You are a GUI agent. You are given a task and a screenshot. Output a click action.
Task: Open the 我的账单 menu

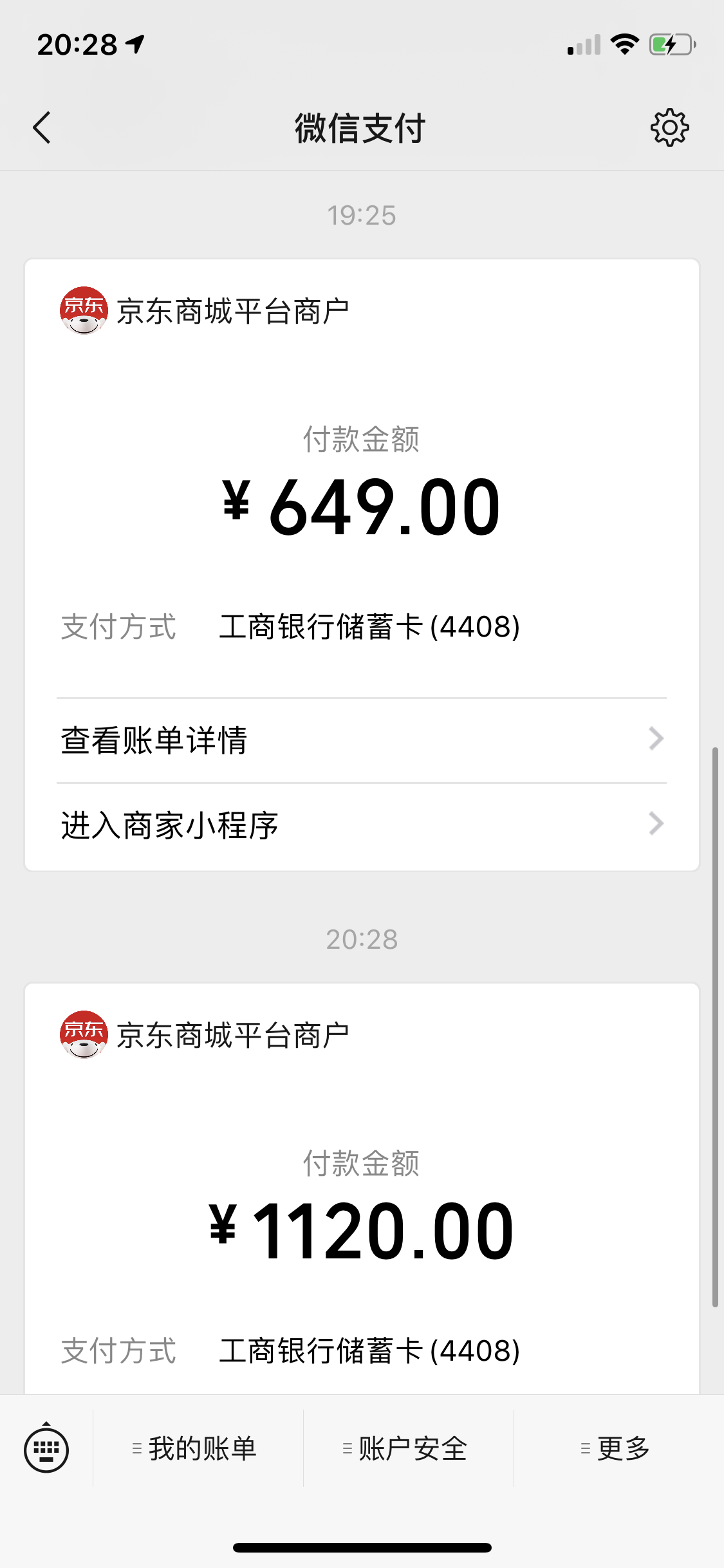click(196, 1449)
